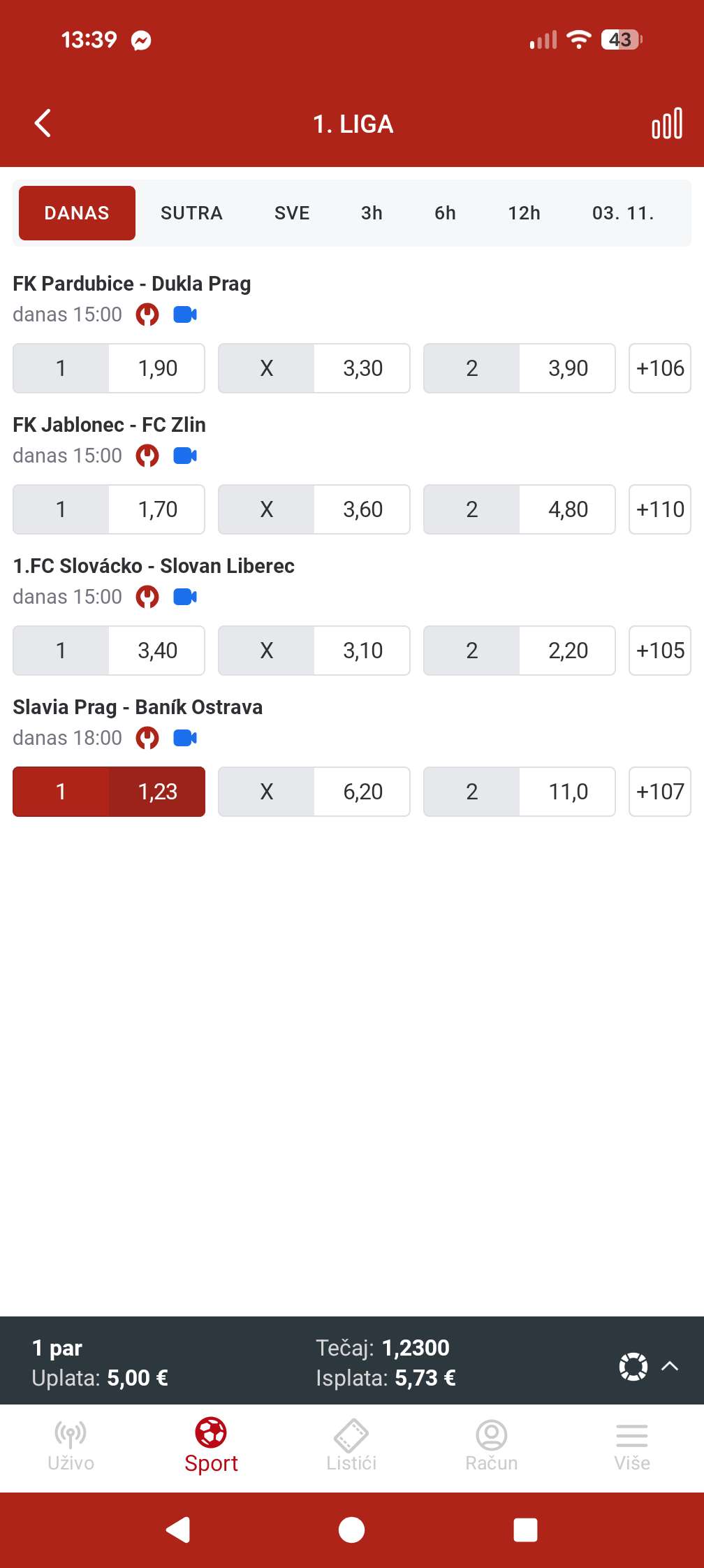
Task: Open +110 extra bets for Jablonec - Zlin
Action: click(659, 509)
